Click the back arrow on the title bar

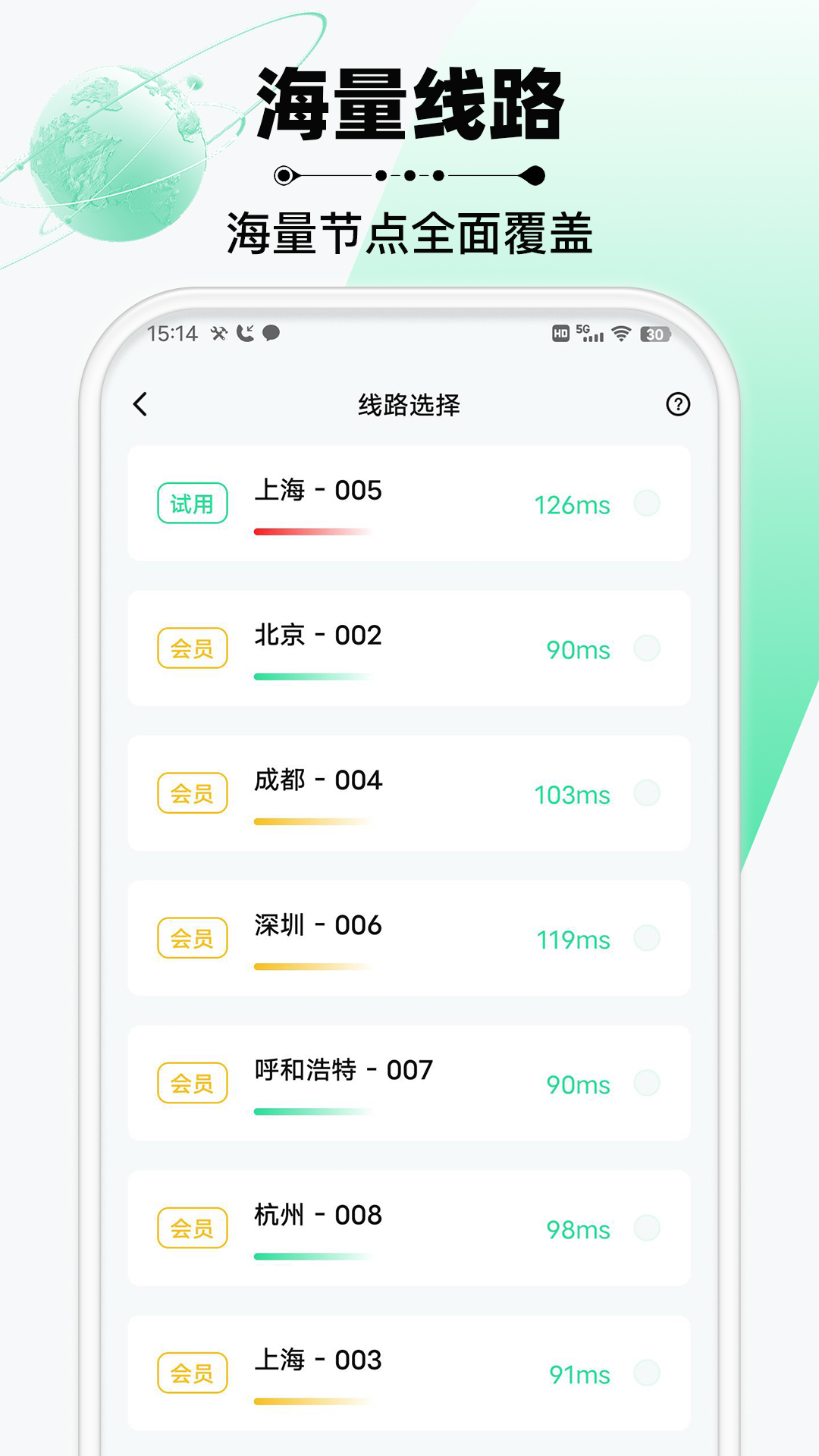(141, 405)
